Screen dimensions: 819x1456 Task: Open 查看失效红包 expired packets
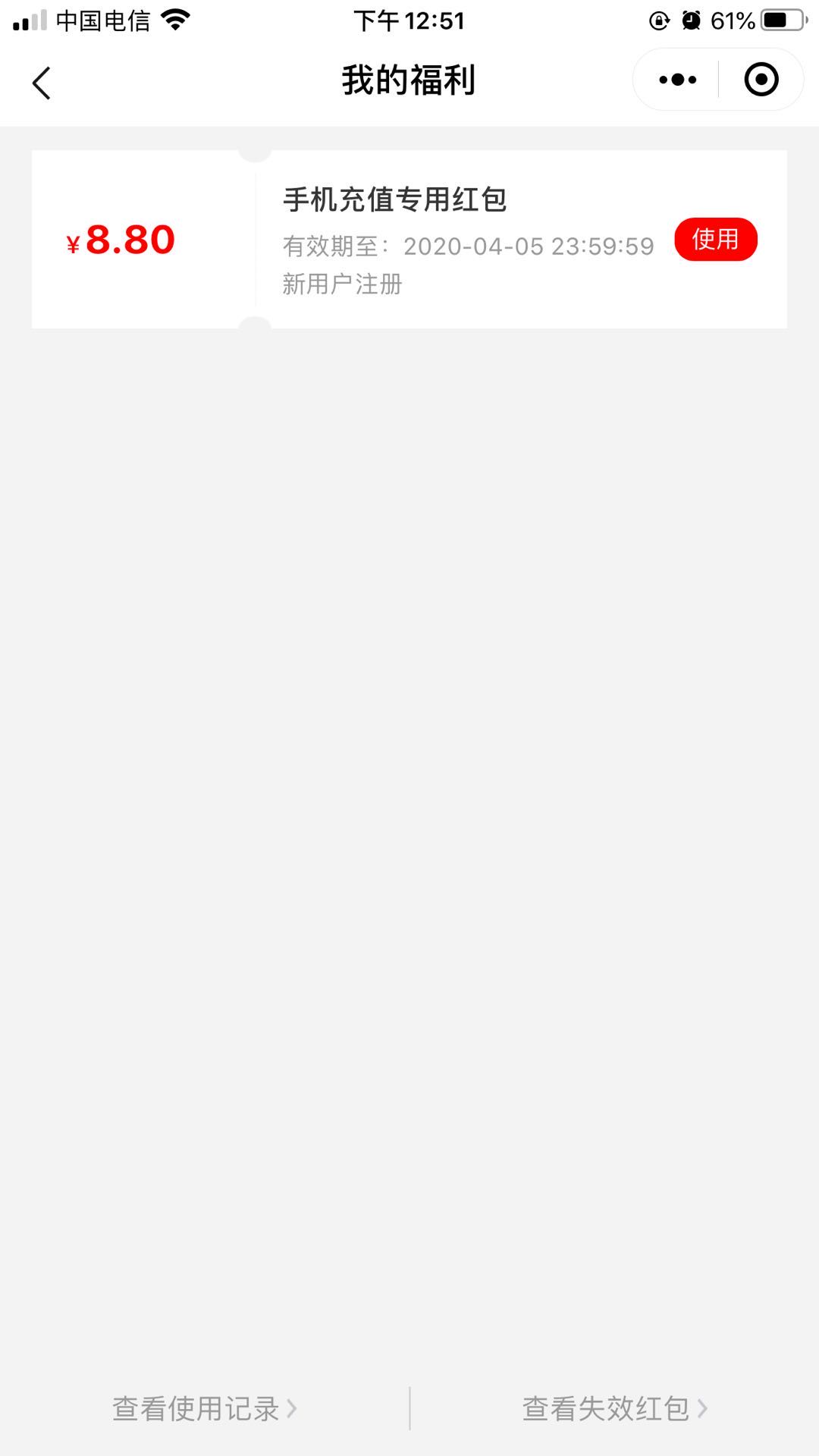pyautogui.click(x=614, y=1408)
